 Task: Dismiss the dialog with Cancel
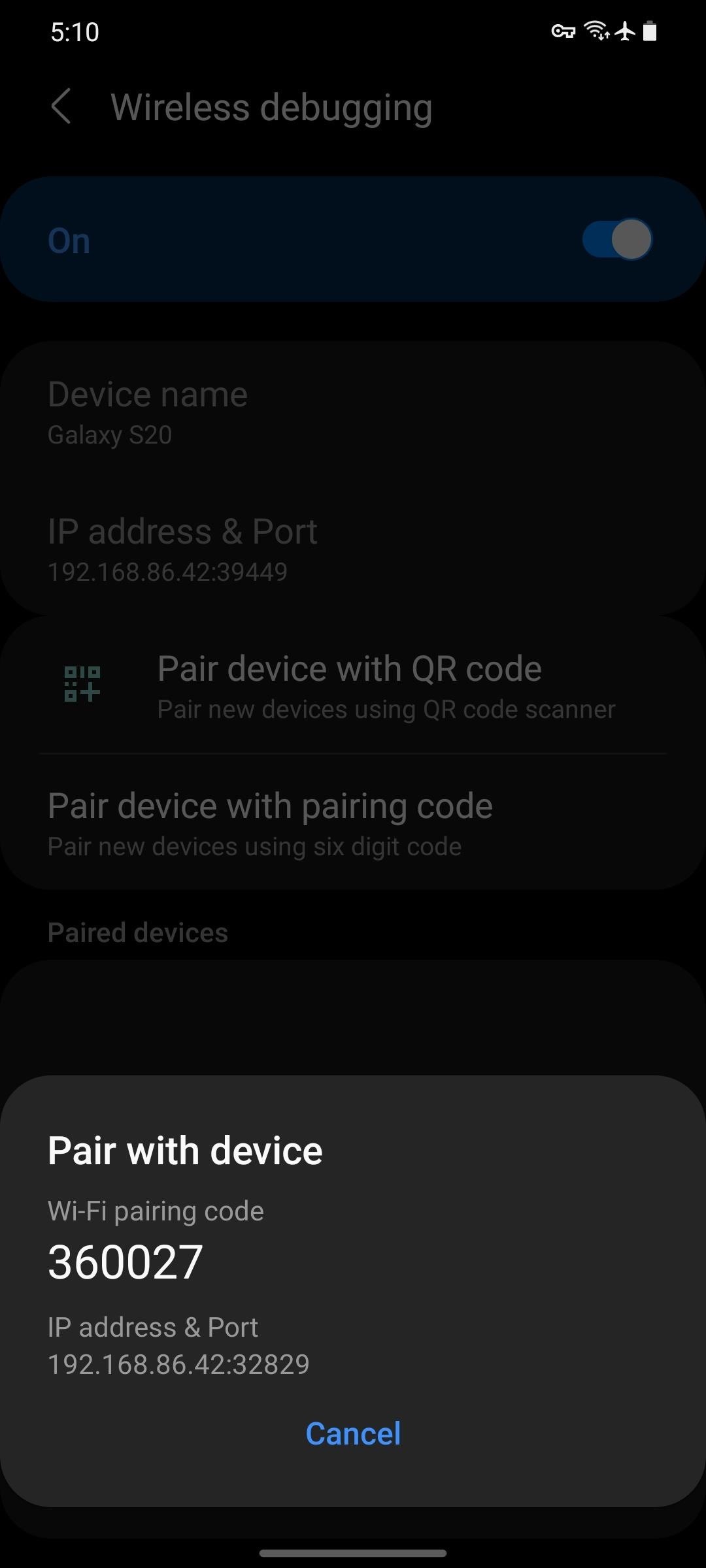(353, 1433)
